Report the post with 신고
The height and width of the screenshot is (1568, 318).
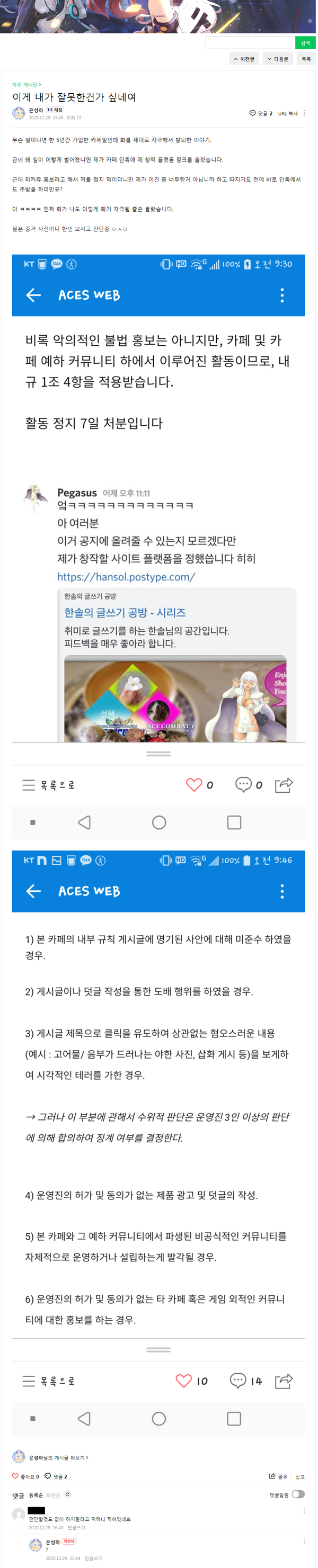click(x=300, y=1476)
